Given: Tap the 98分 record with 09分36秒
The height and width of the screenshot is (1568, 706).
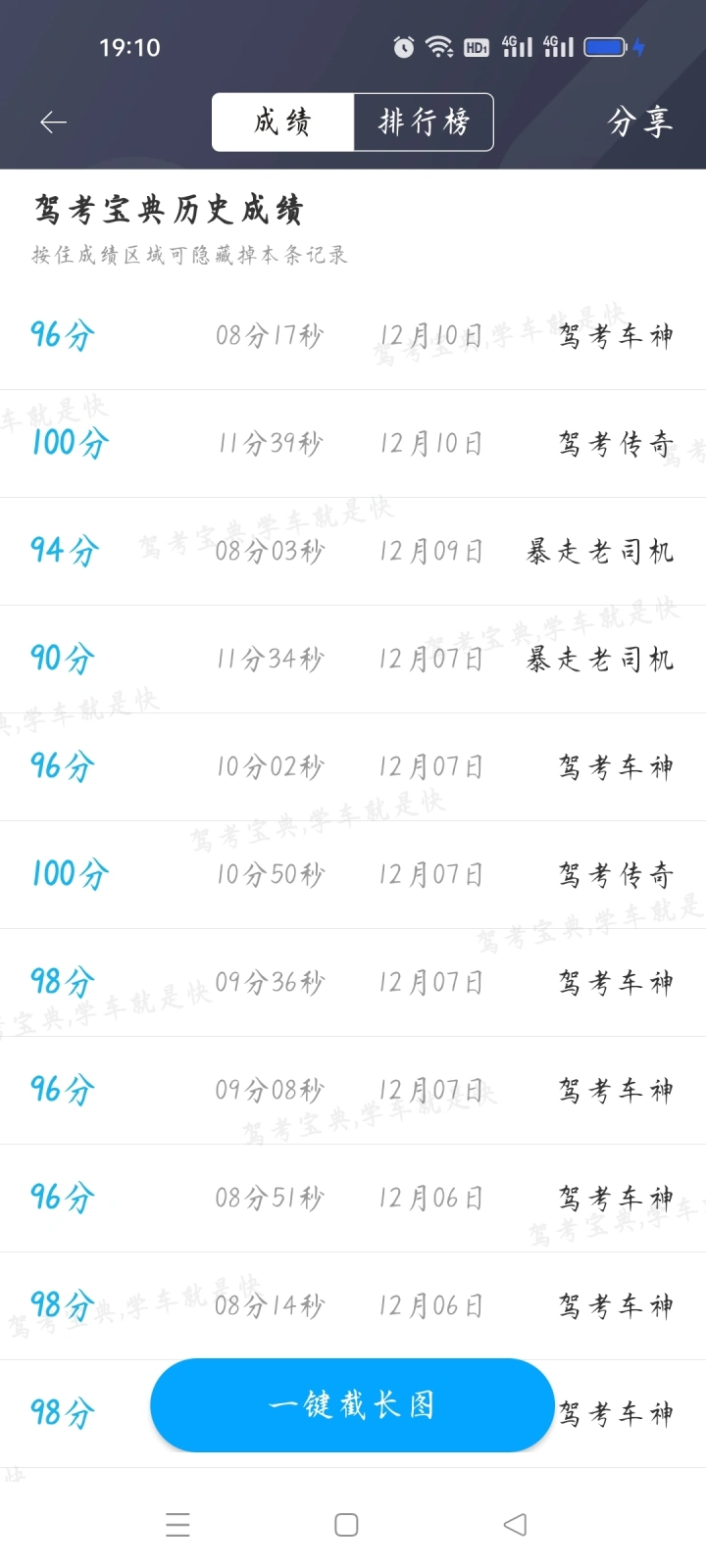Looking at the screenshot, I should coord(353,983).
